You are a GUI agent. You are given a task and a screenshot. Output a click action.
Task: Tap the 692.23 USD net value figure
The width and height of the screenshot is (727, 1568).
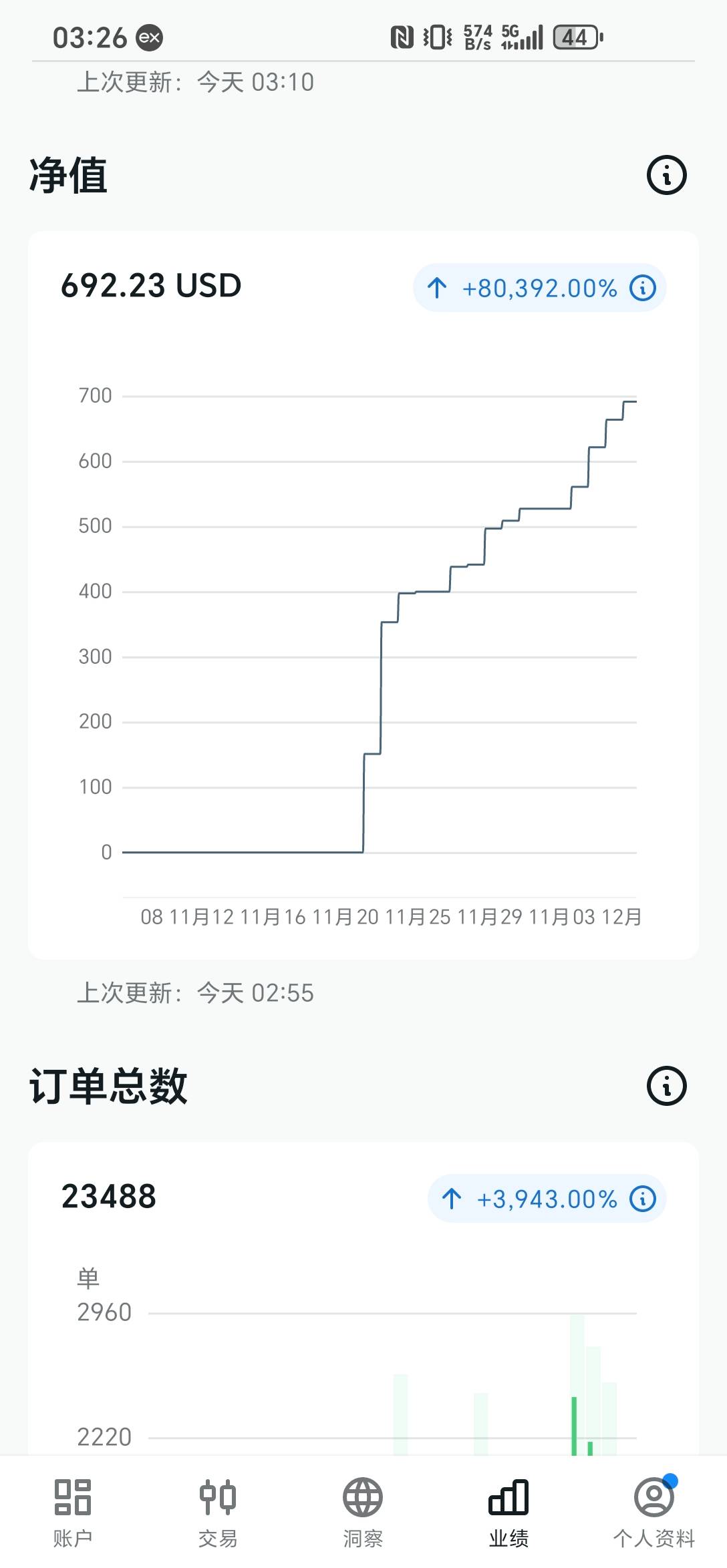(x=152, y=285)
